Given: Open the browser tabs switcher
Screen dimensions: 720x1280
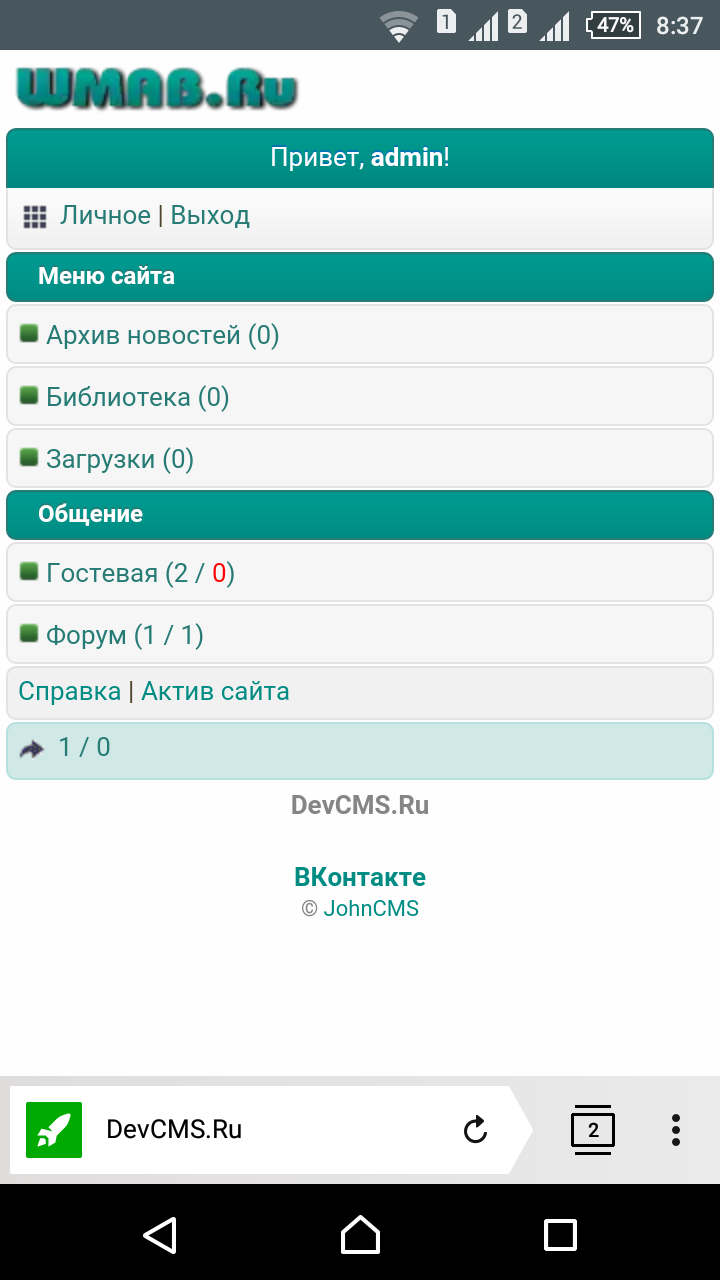Looking at the screenshot, I should [x=593, y=1130].
